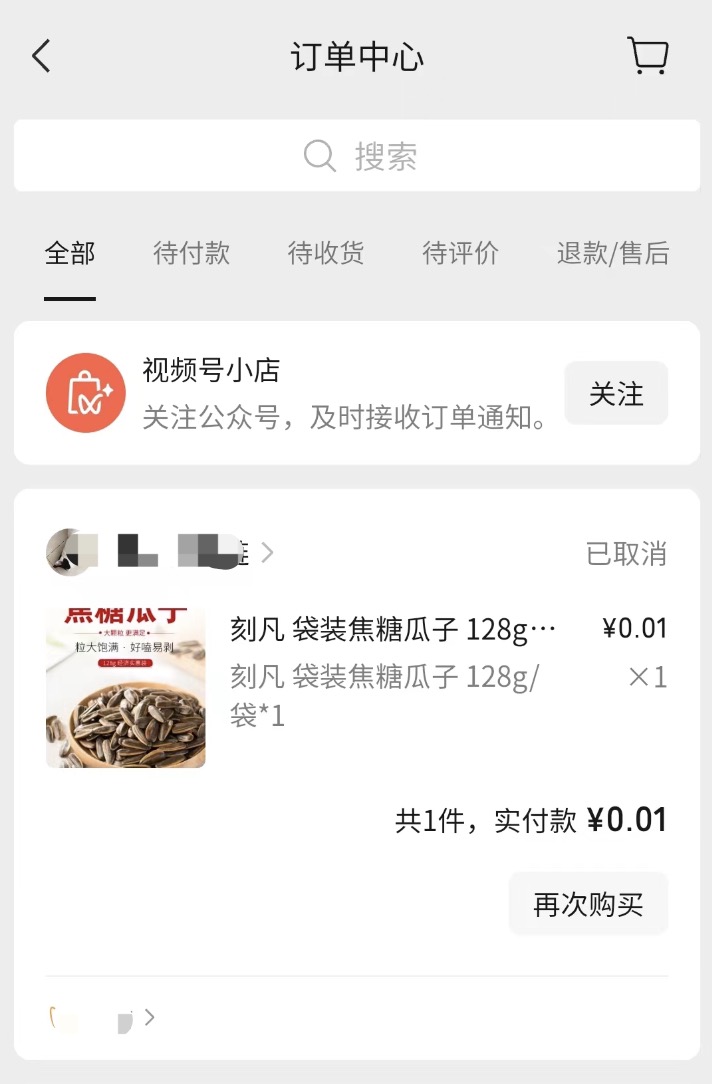Select the 全部 orders tab
This screenshot has width=712, height=1084.
[x=70, y=254]
